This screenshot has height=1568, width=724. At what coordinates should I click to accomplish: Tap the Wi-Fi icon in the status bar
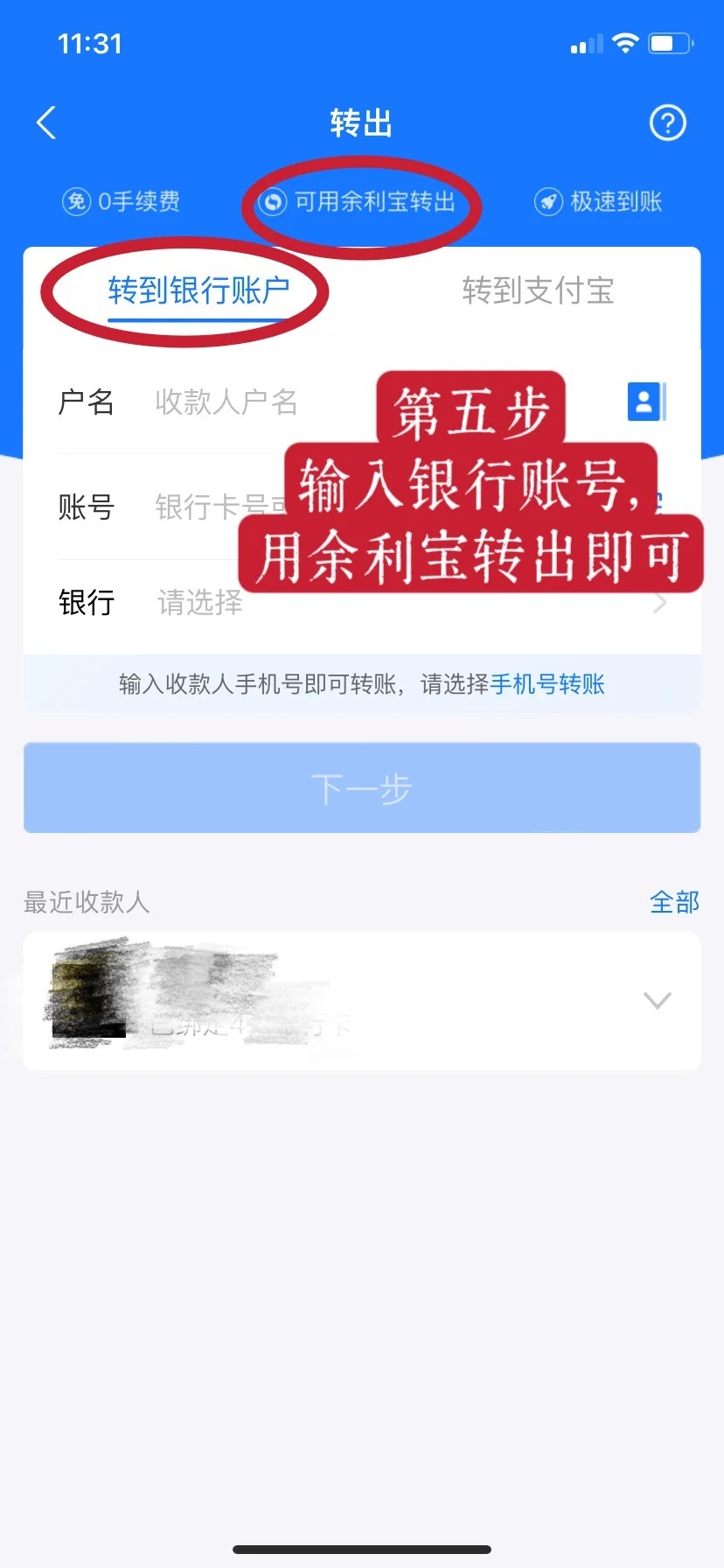[x=626, y=41]
